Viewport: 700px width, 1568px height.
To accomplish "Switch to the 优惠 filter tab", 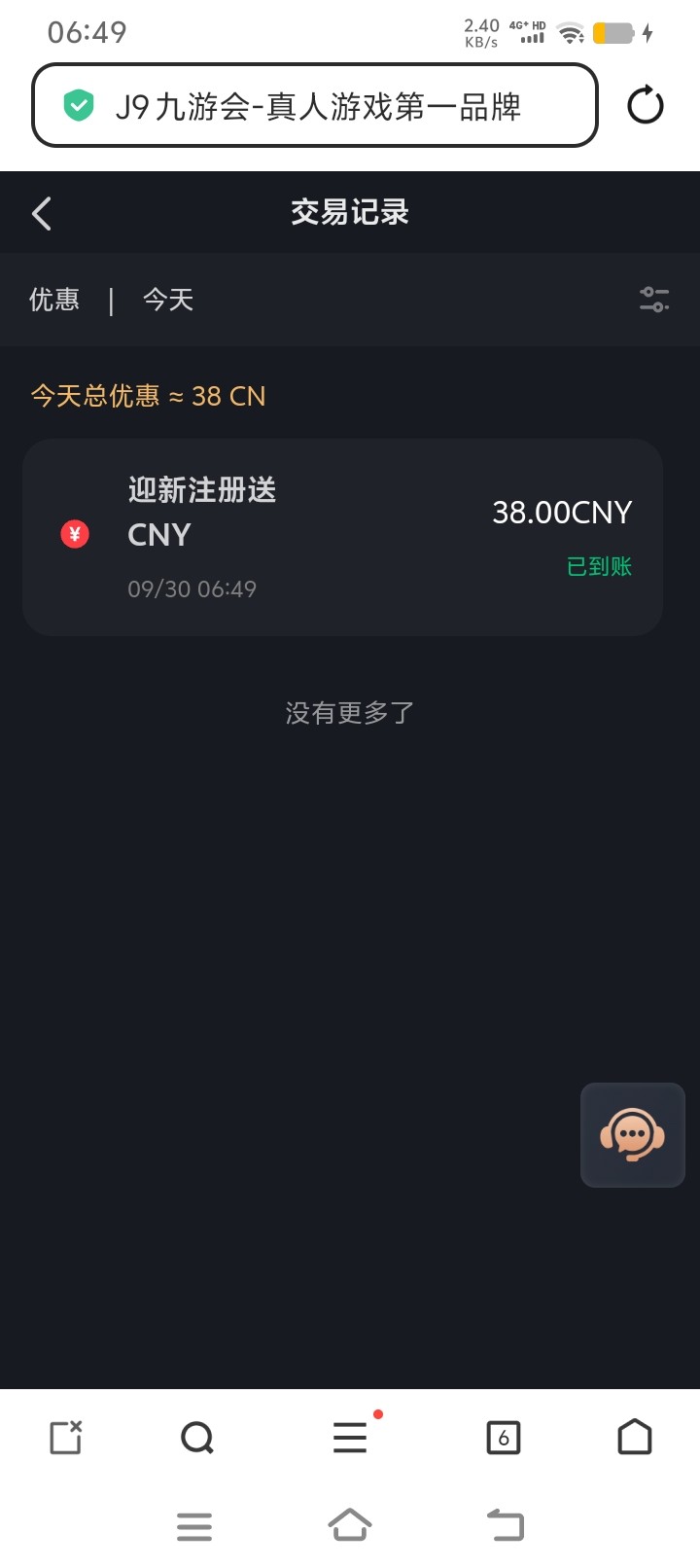I will point(54,300).
